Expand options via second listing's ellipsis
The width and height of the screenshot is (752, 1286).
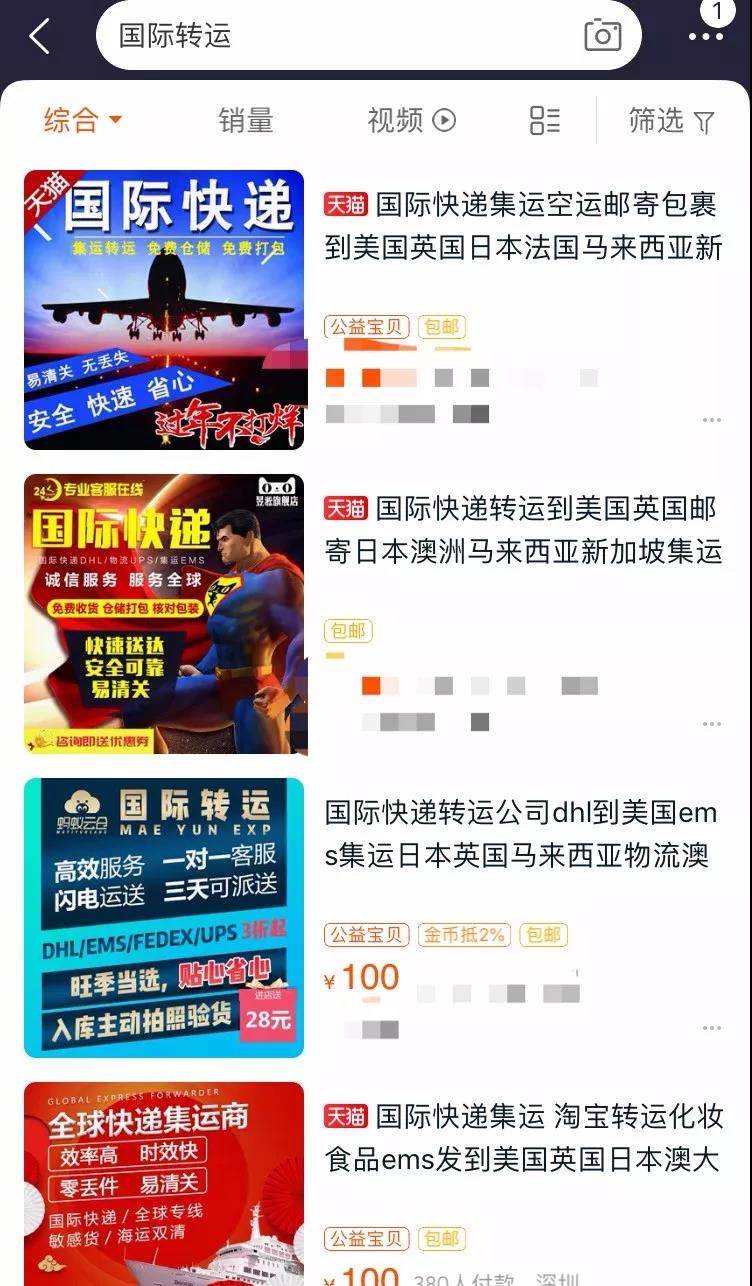coord(712,722)
